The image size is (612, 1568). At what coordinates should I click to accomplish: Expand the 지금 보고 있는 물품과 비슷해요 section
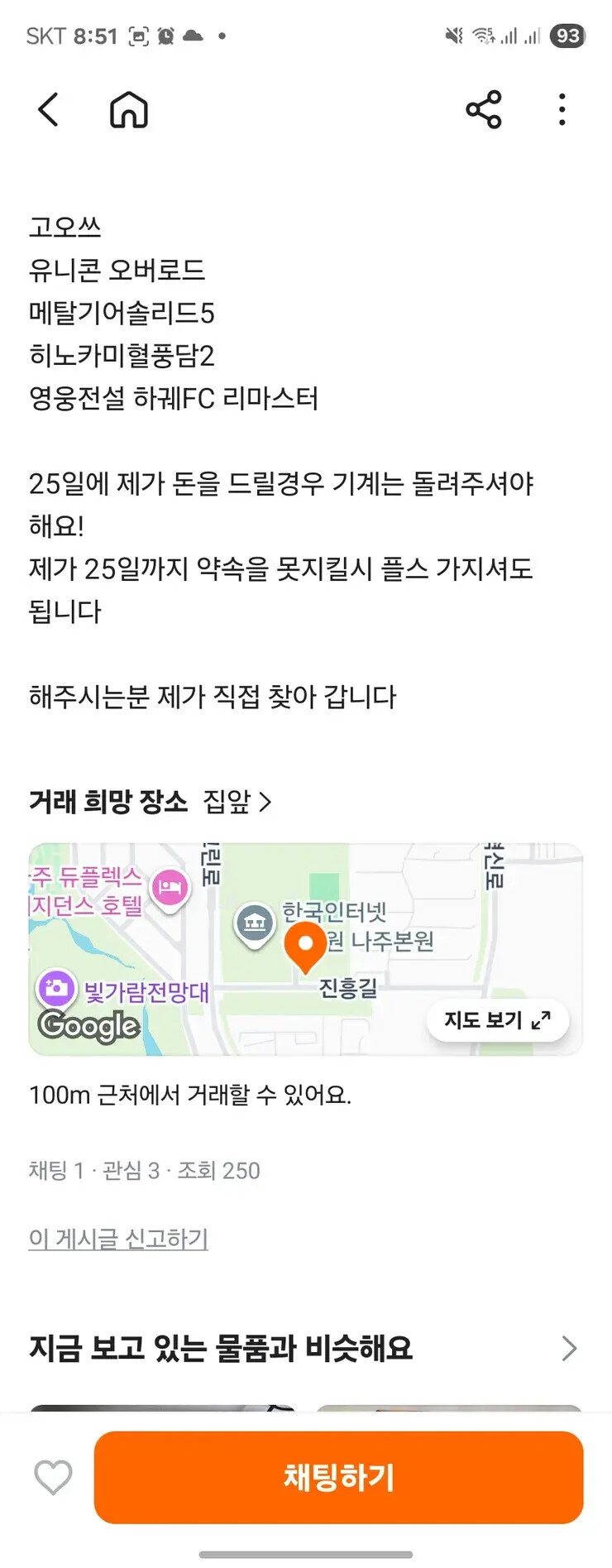569,1349
